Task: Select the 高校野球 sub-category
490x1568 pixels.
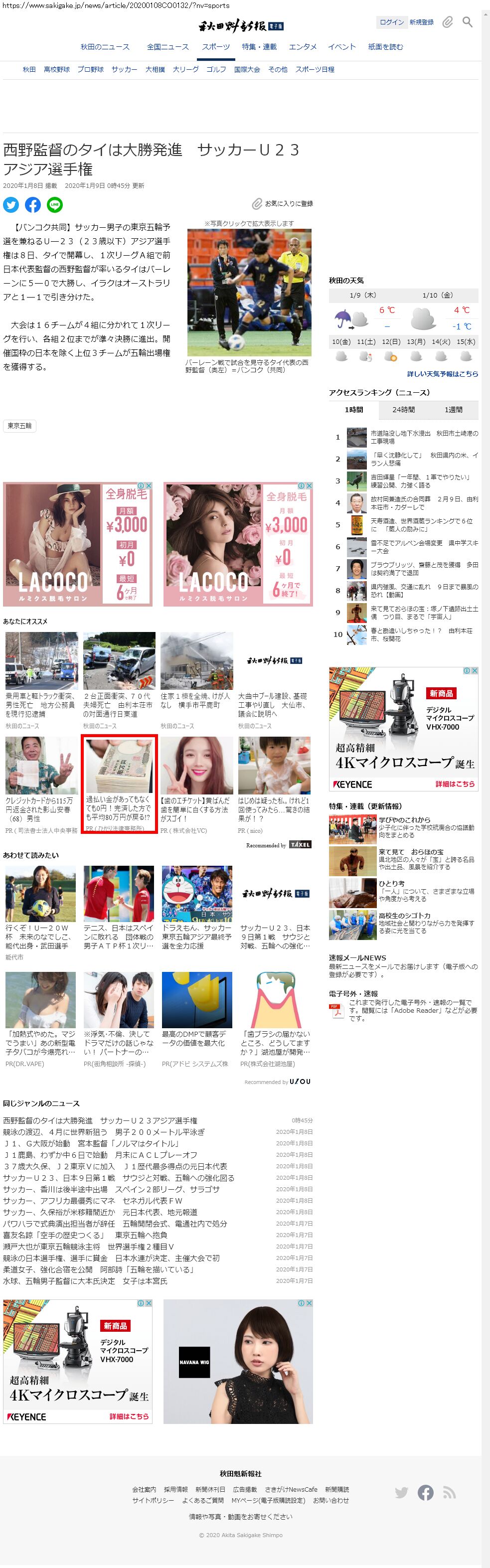Action: [57, 69]
